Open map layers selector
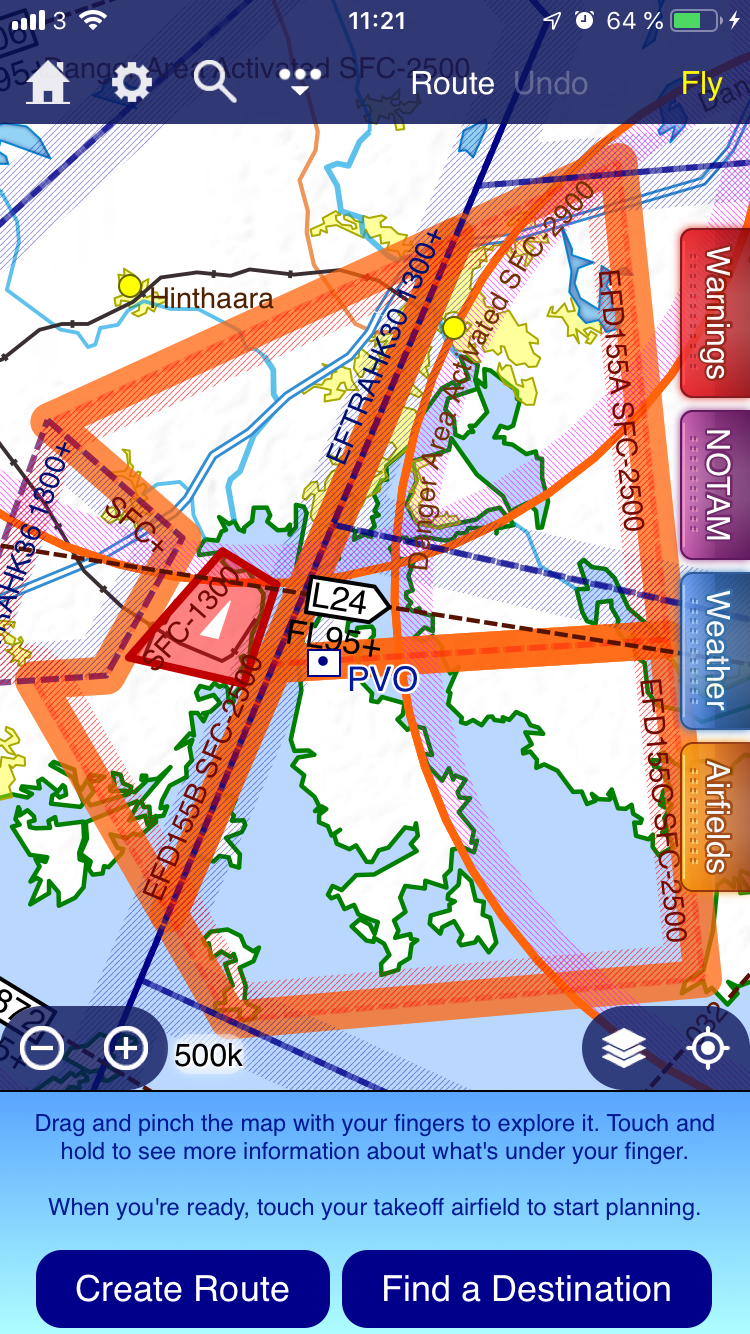This screenshot has width=750, height=1334. (x=624, y=1048)
